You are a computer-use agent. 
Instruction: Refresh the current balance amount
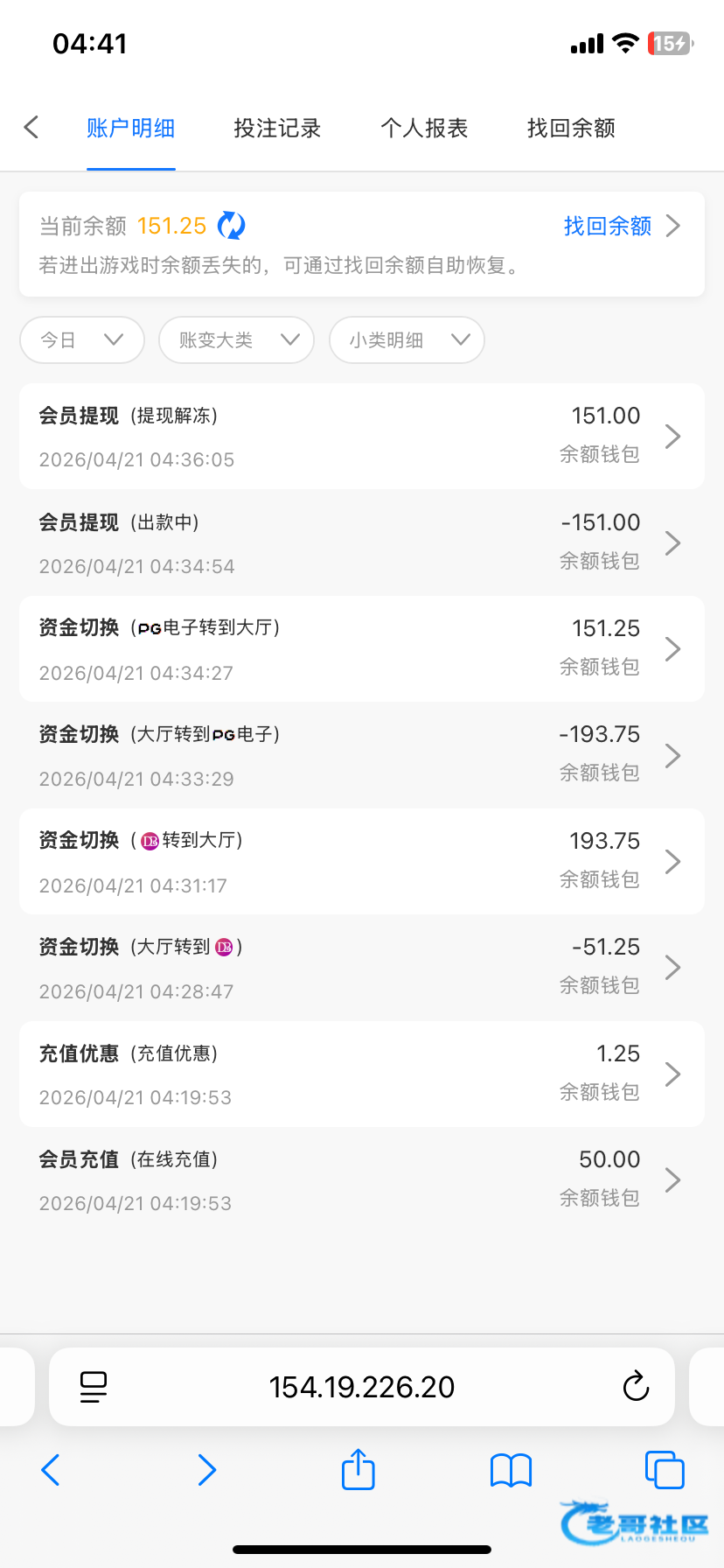(231, 226)
